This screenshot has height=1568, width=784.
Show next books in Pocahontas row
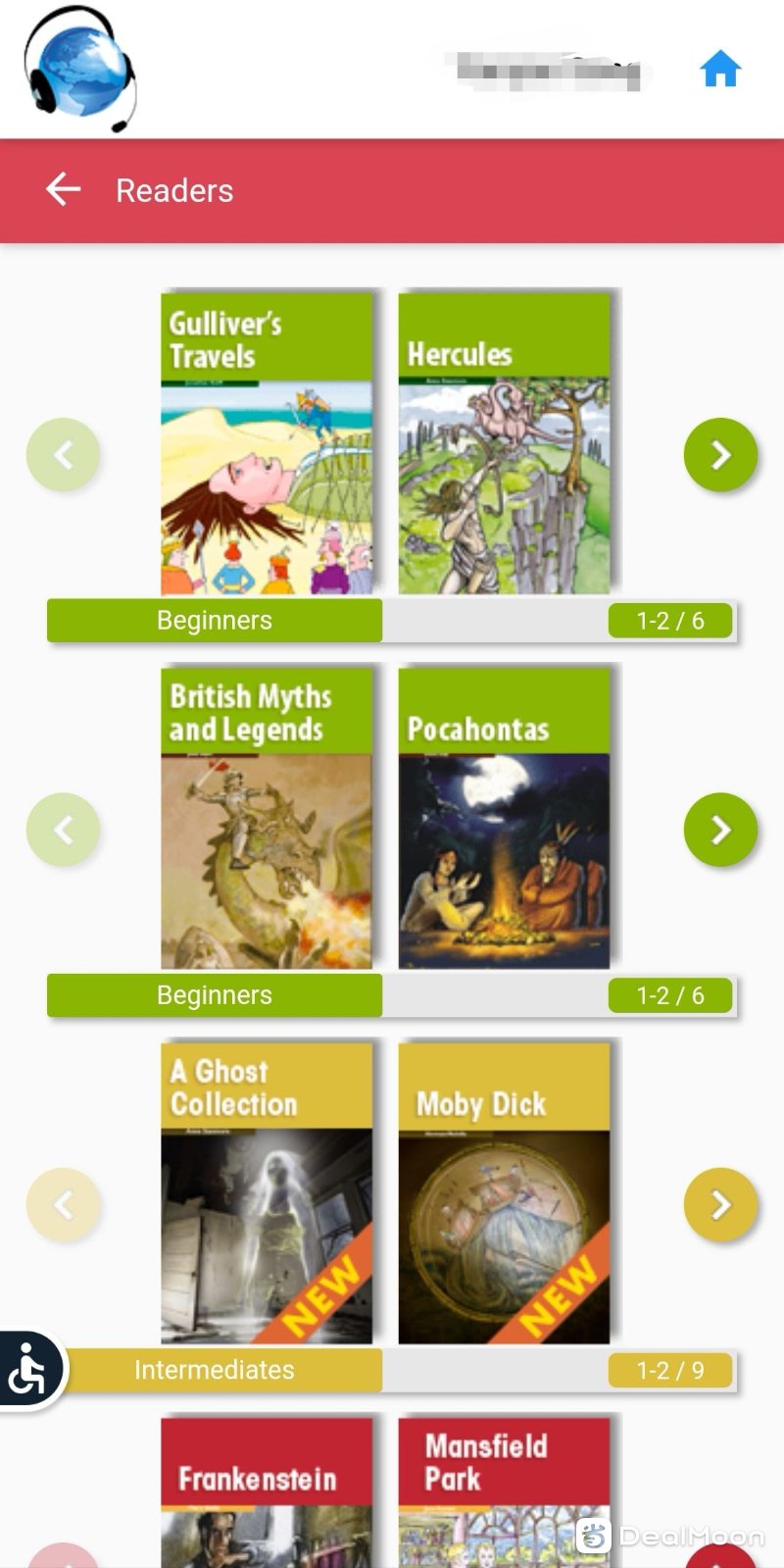click(720, 830)
